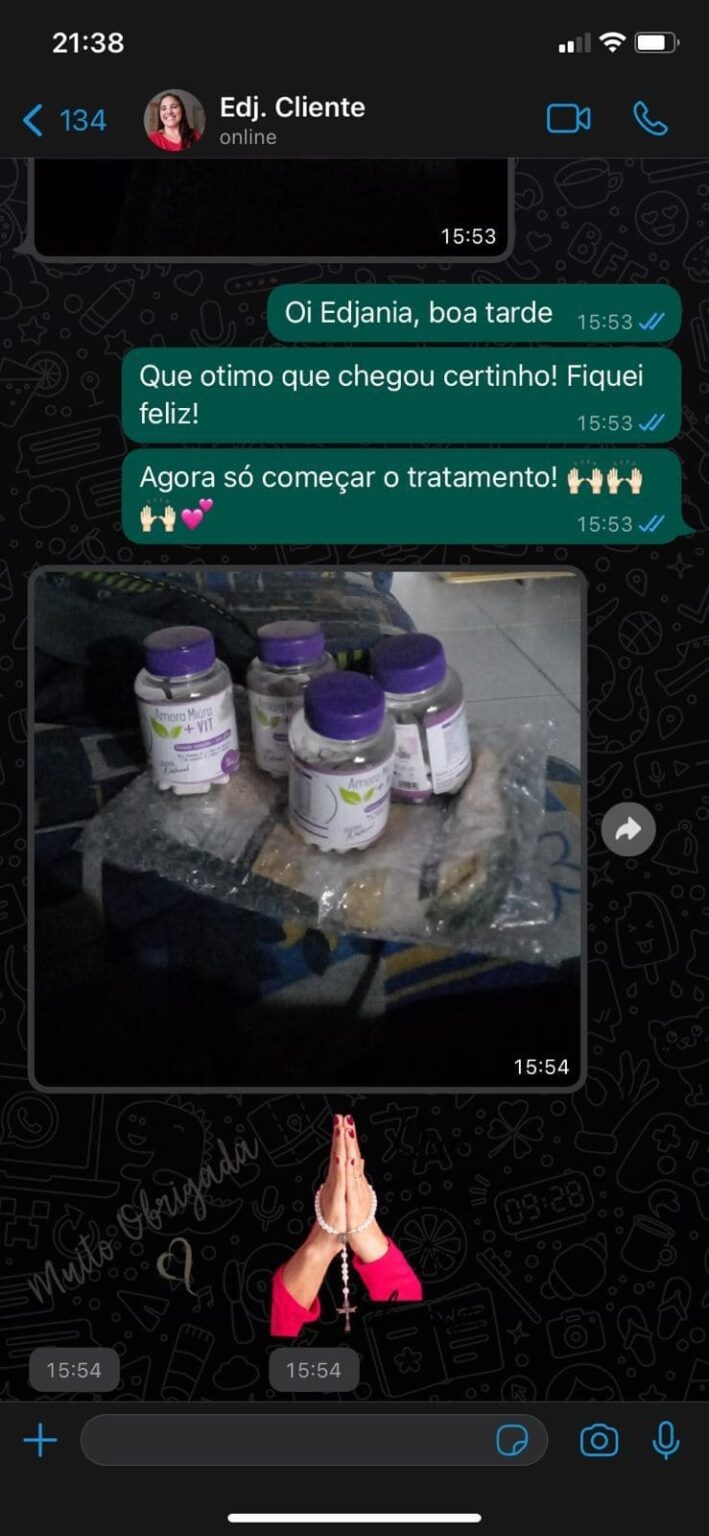Viewport: 709px width, 1536px height.
Task: Record a voice message with the microphone
Action: [666, 1441]
